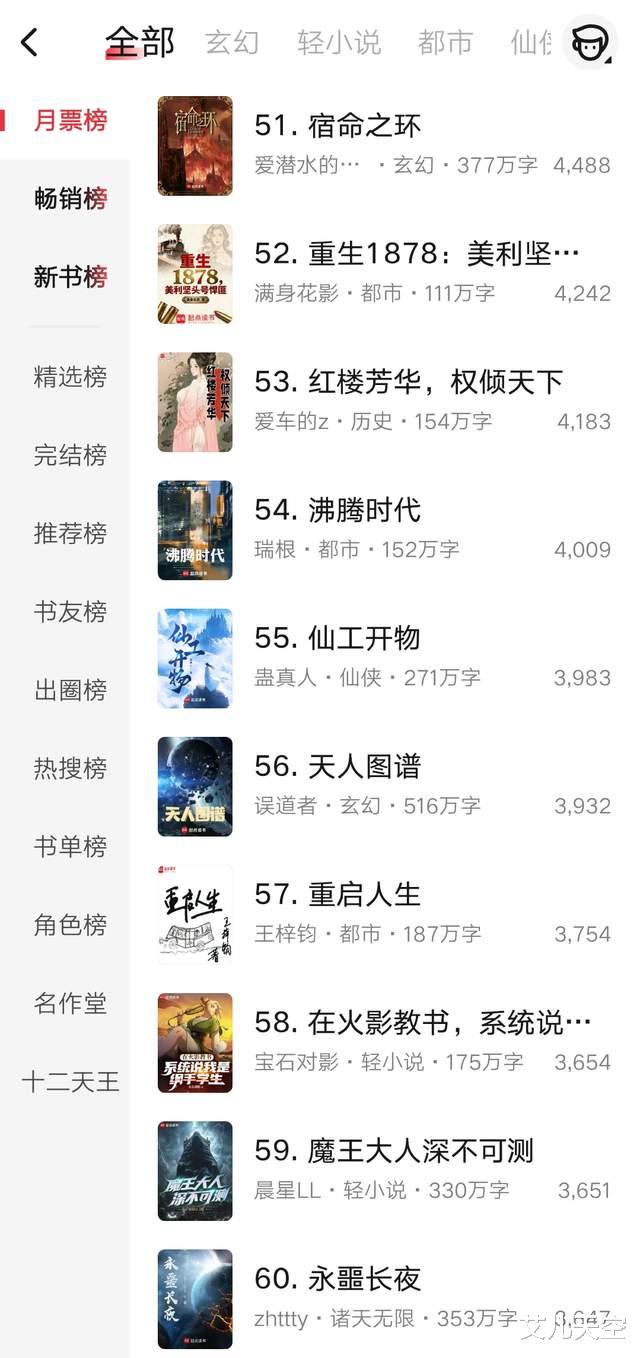View 魔王大人深不可测 book page
640x1358 pixels.
tap(394, 1150)
